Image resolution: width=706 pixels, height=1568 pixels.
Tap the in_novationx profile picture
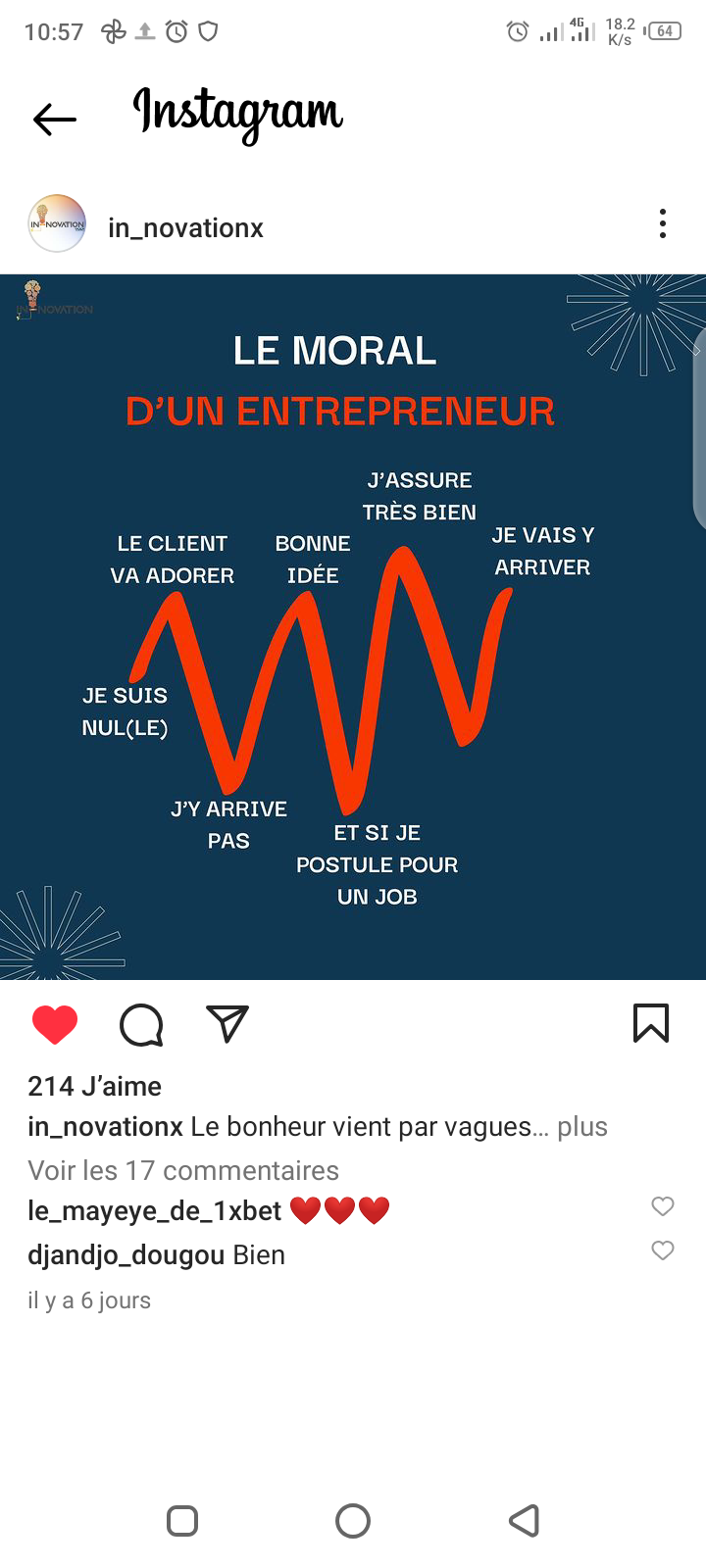(x=57, y=224)
